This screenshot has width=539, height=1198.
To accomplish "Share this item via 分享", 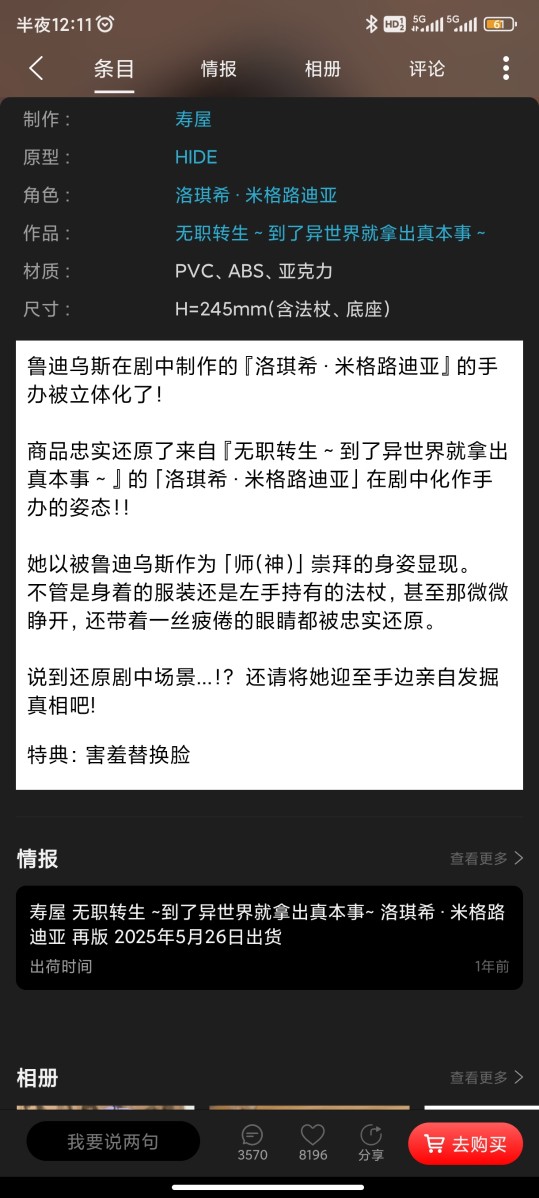I will point(371,1142).
